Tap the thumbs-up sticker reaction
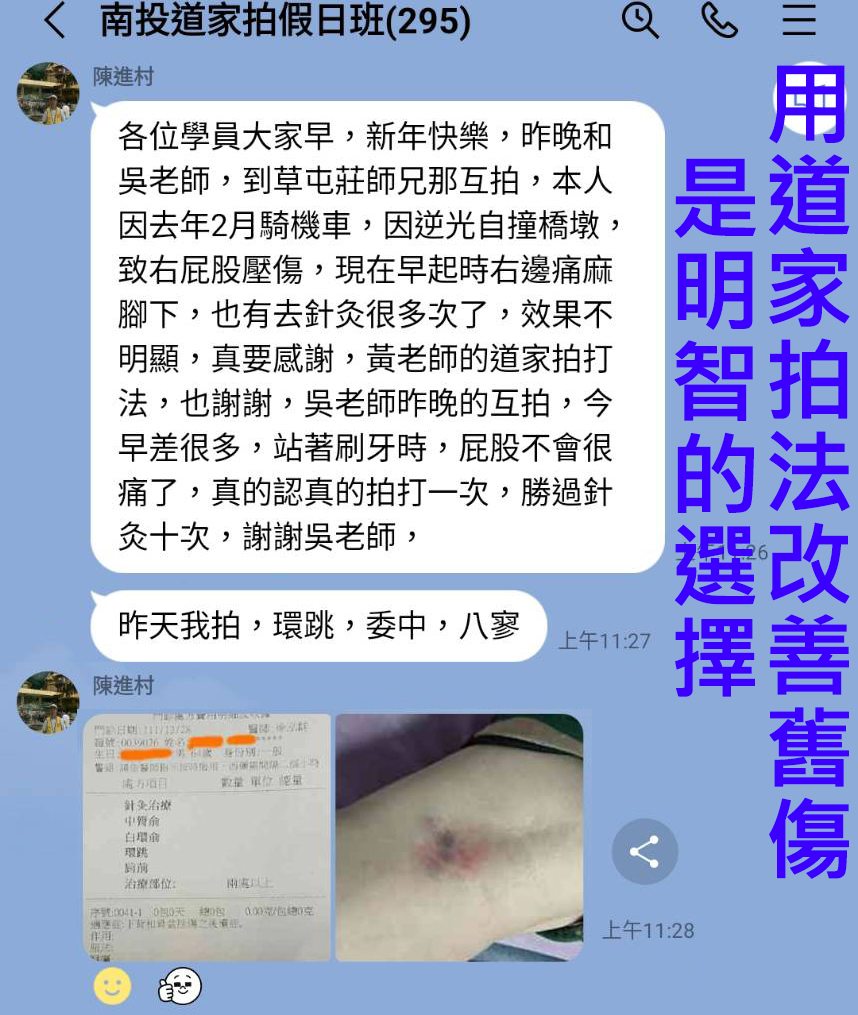The image size is (858, 1015). coord(180,987)
